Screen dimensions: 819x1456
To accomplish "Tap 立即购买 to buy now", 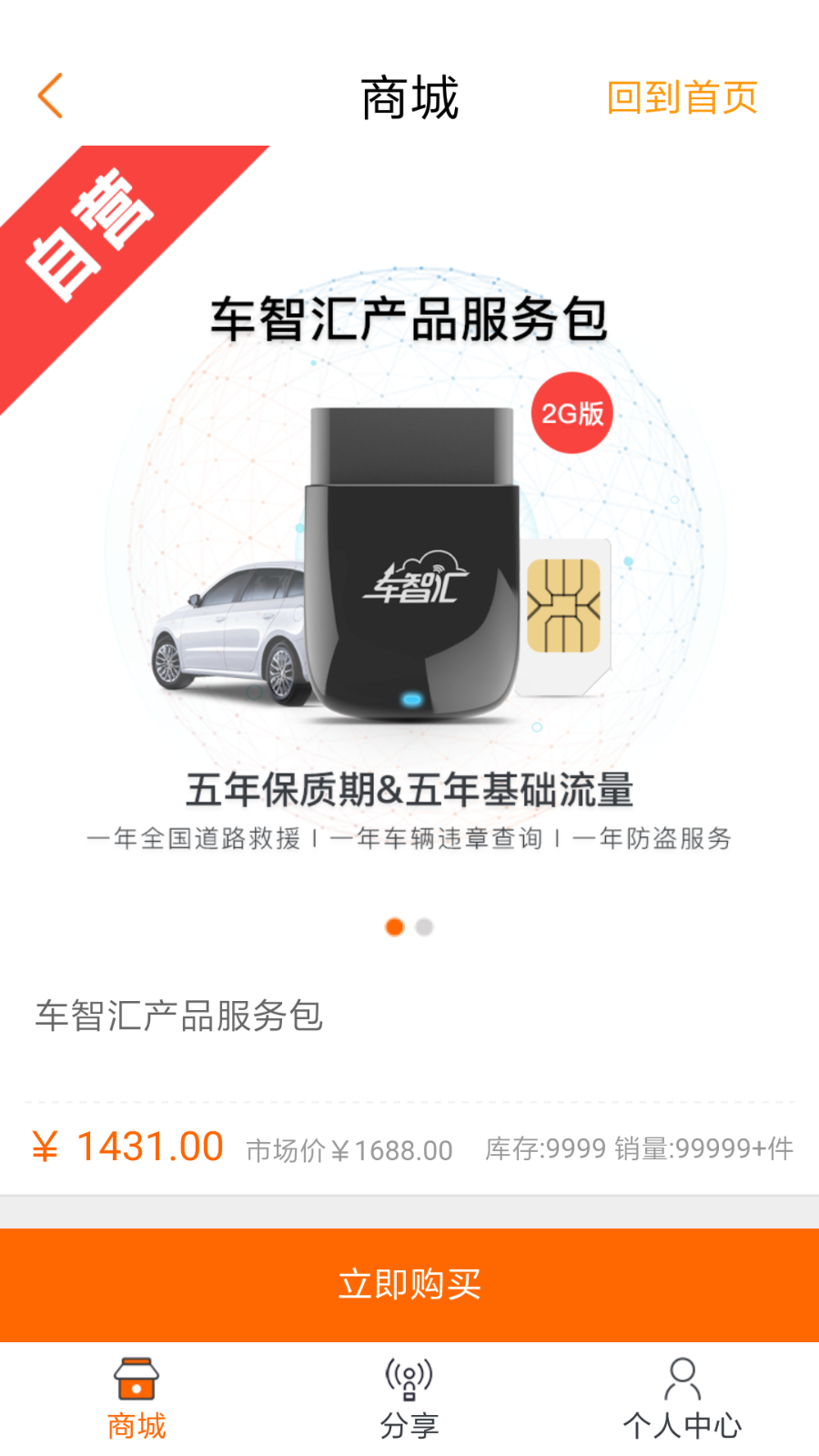I will [409, 1284].
